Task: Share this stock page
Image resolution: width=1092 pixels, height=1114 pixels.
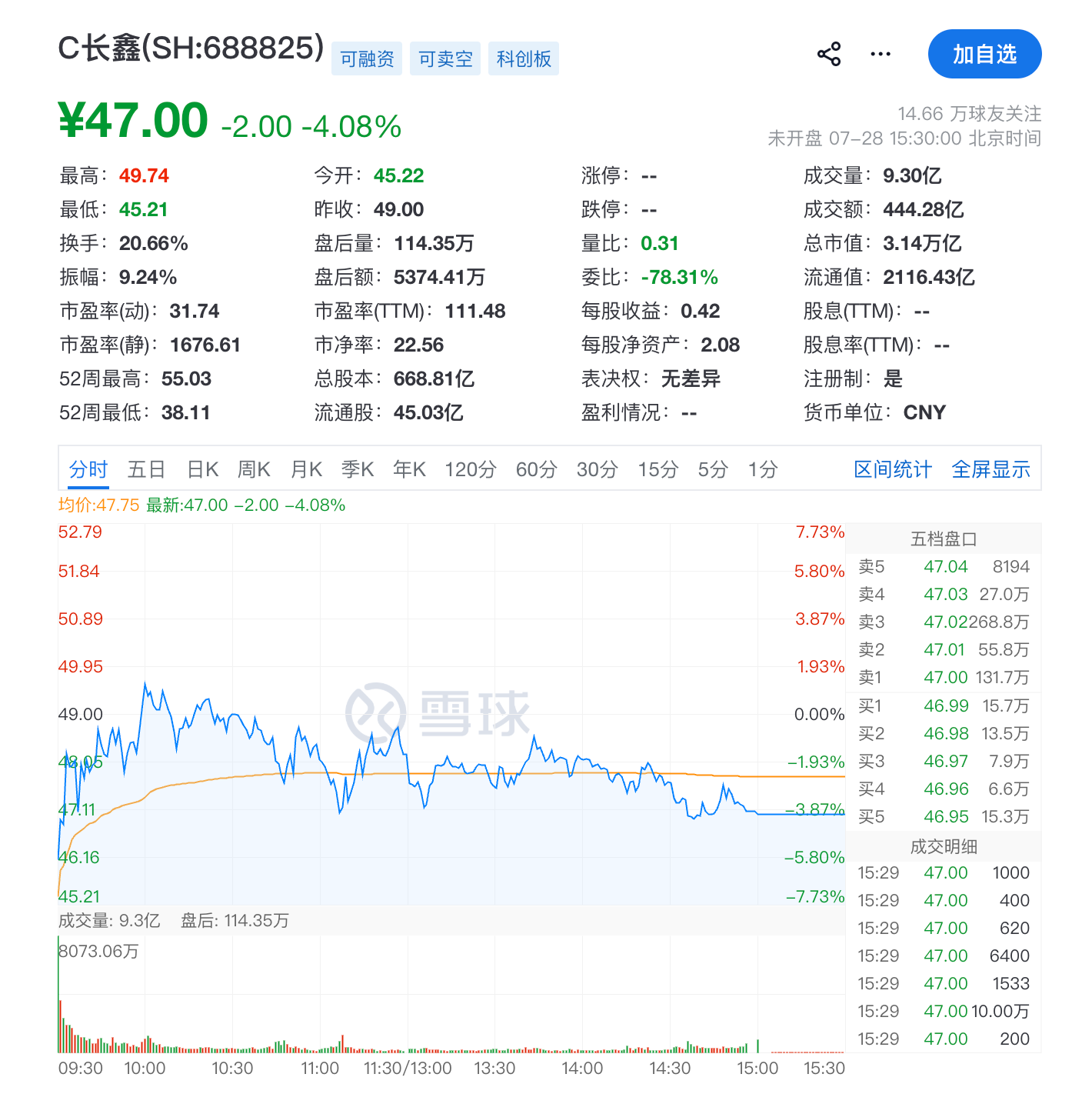Action: point(829,54)
